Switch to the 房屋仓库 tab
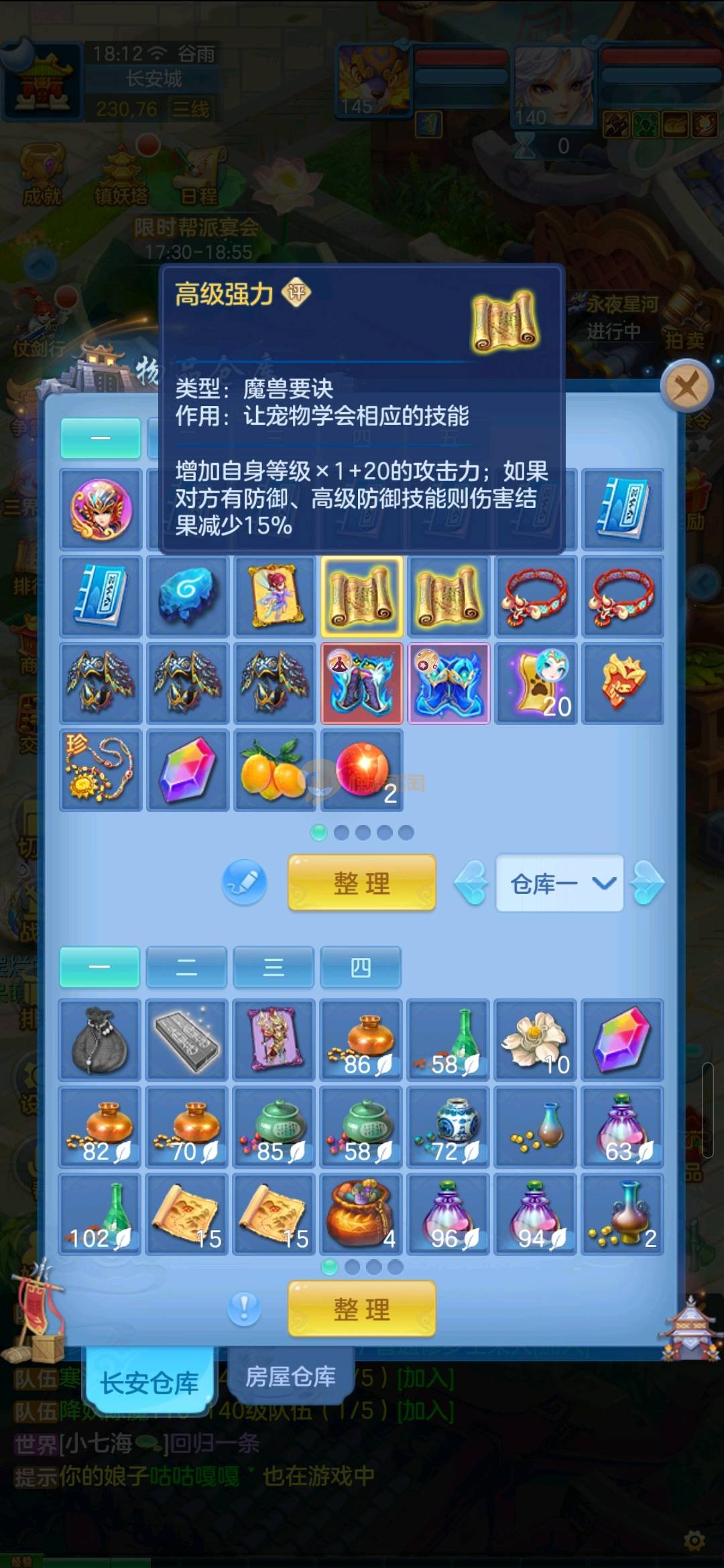 coord(290,1377)
